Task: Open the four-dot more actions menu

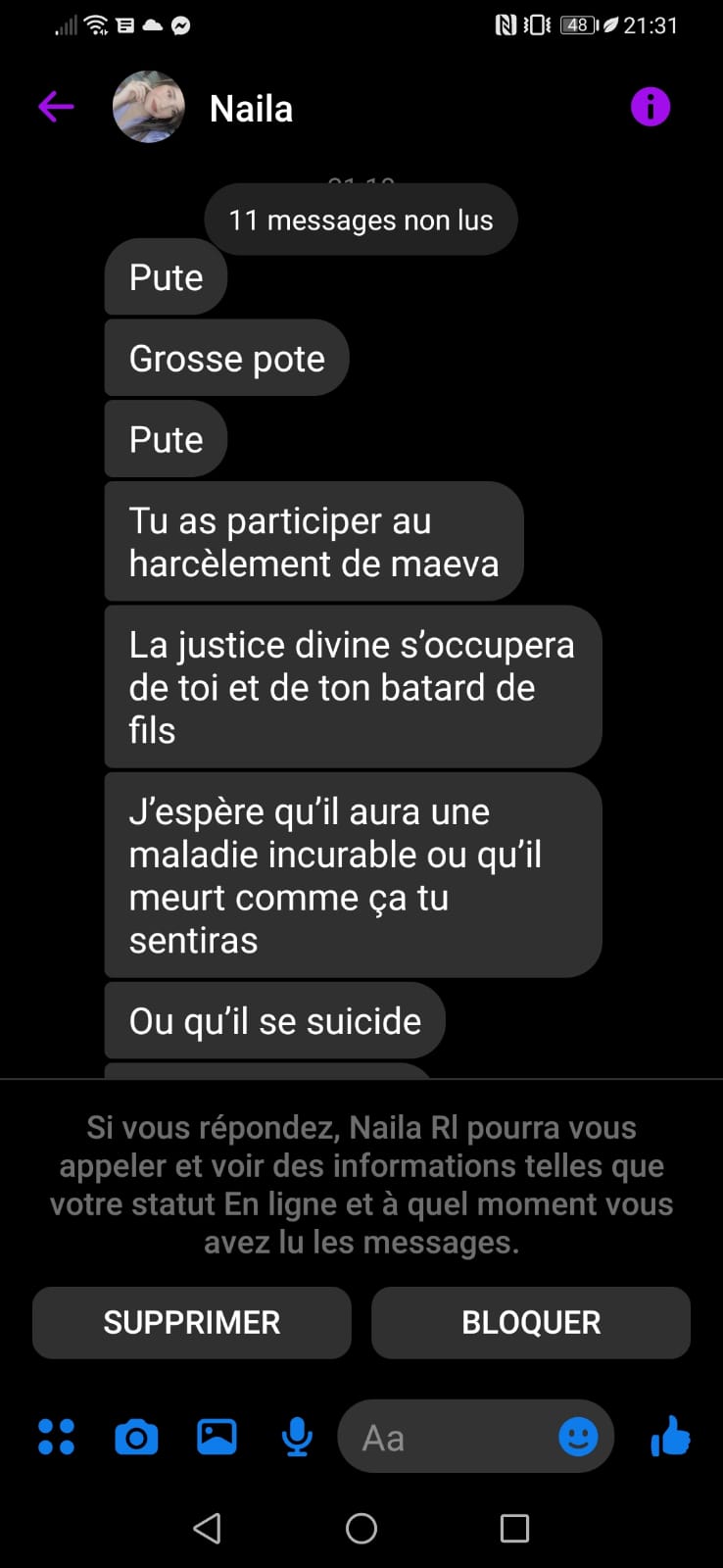Action: click(56, 1438)
